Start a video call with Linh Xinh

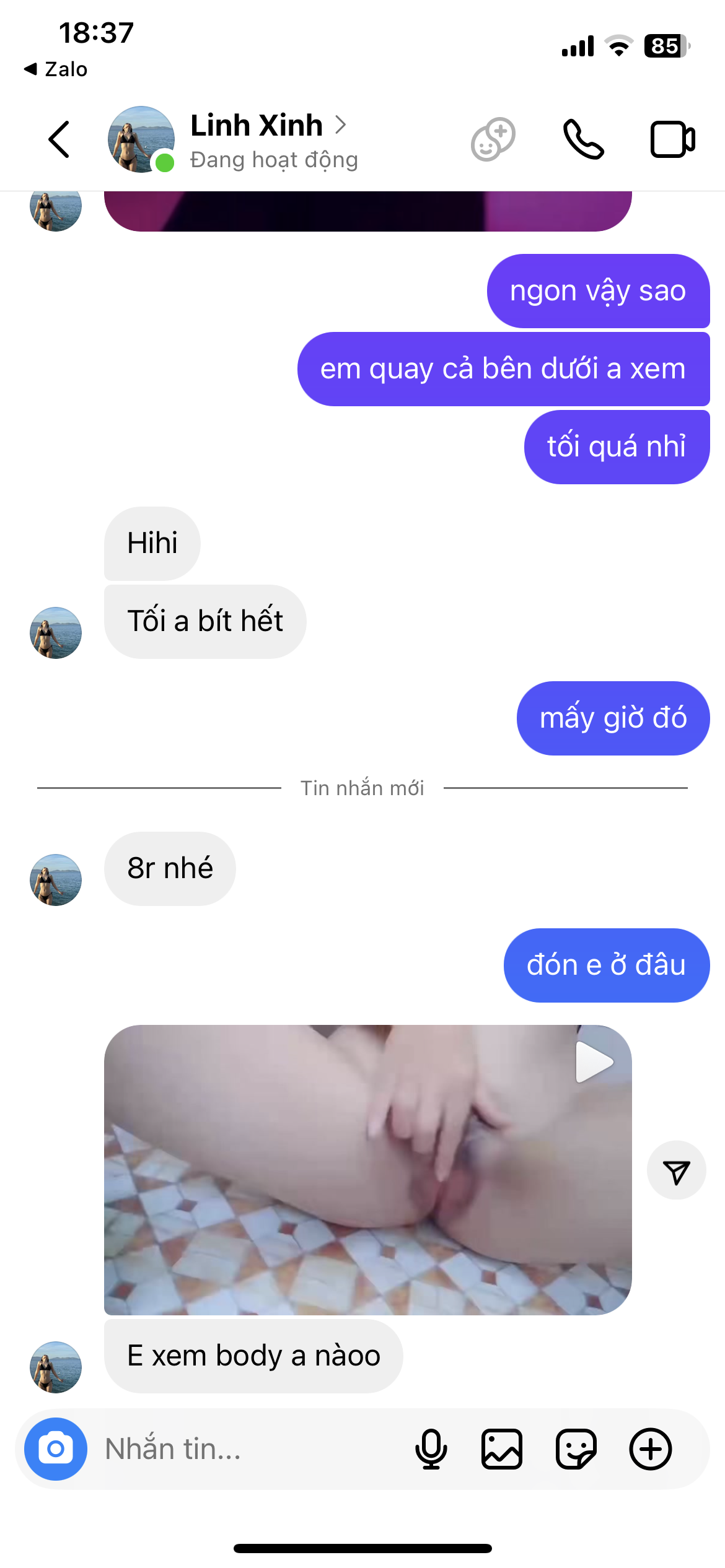[672, 139]
